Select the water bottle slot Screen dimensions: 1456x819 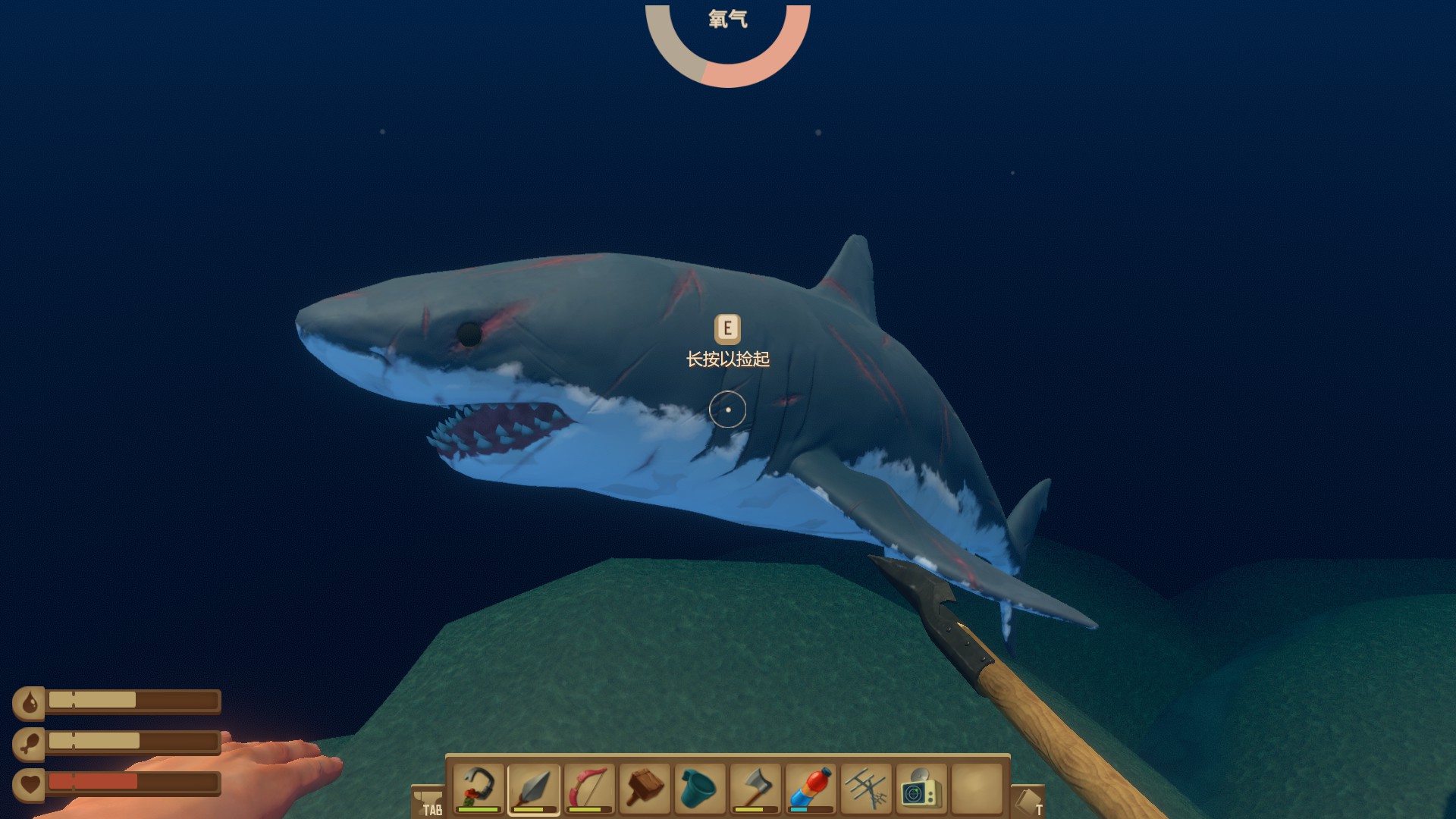811,789
